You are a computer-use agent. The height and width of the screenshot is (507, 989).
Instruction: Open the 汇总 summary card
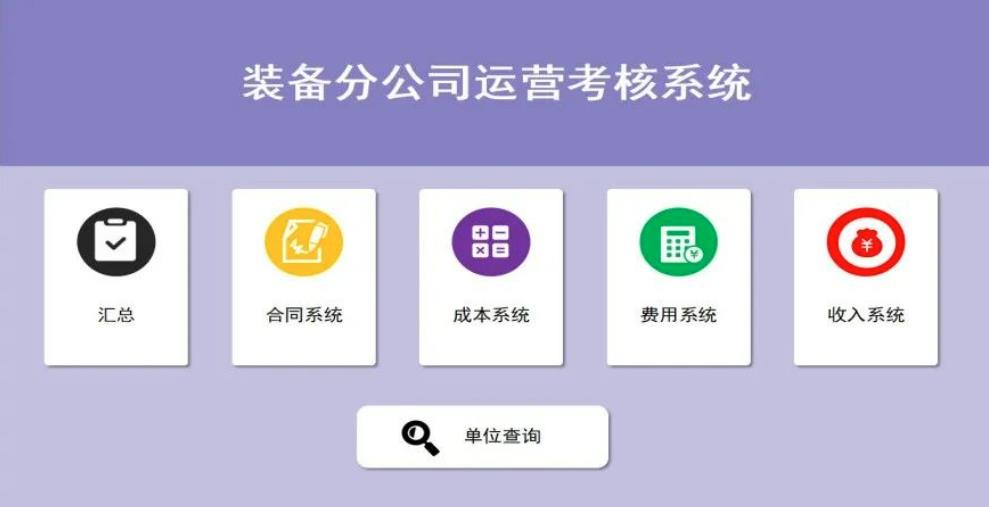[116, 277]
